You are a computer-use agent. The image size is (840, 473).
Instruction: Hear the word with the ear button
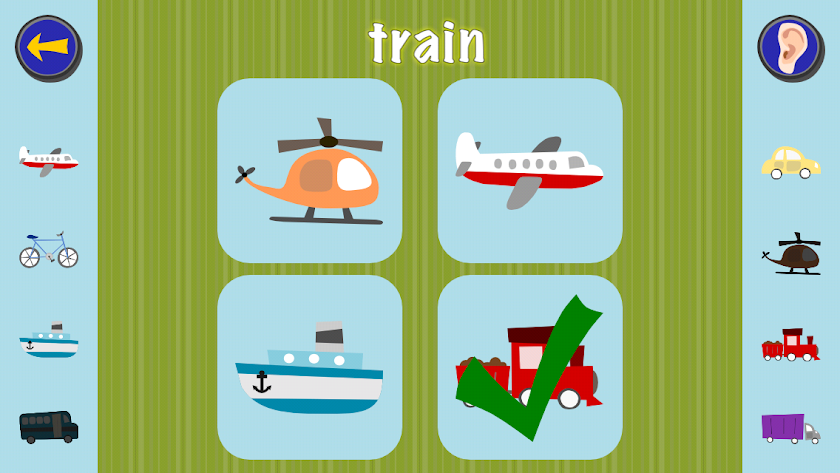pyautogui.click(x=789, y=47)
